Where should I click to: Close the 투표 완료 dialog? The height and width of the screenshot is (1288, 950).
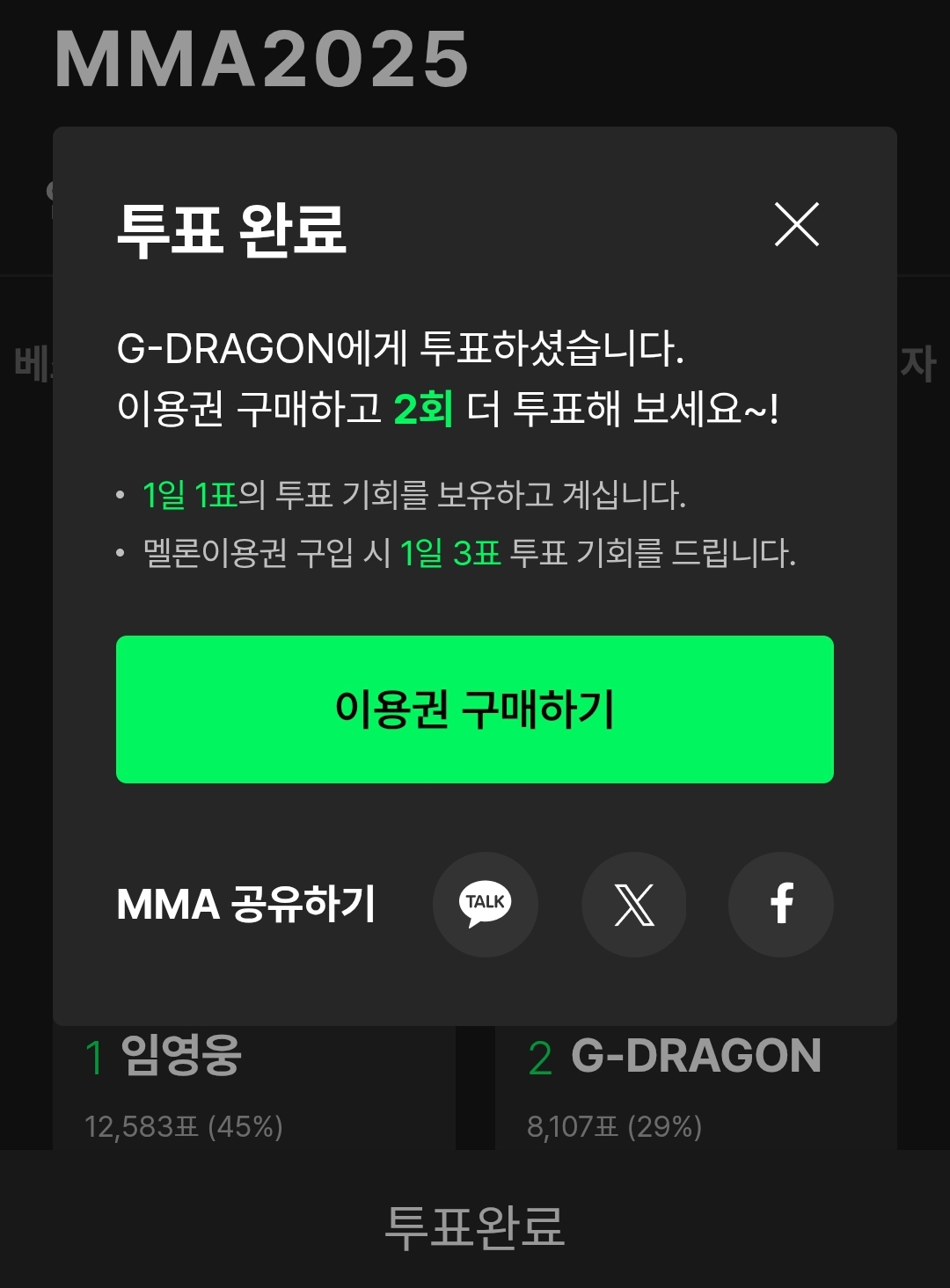[796, 224]
